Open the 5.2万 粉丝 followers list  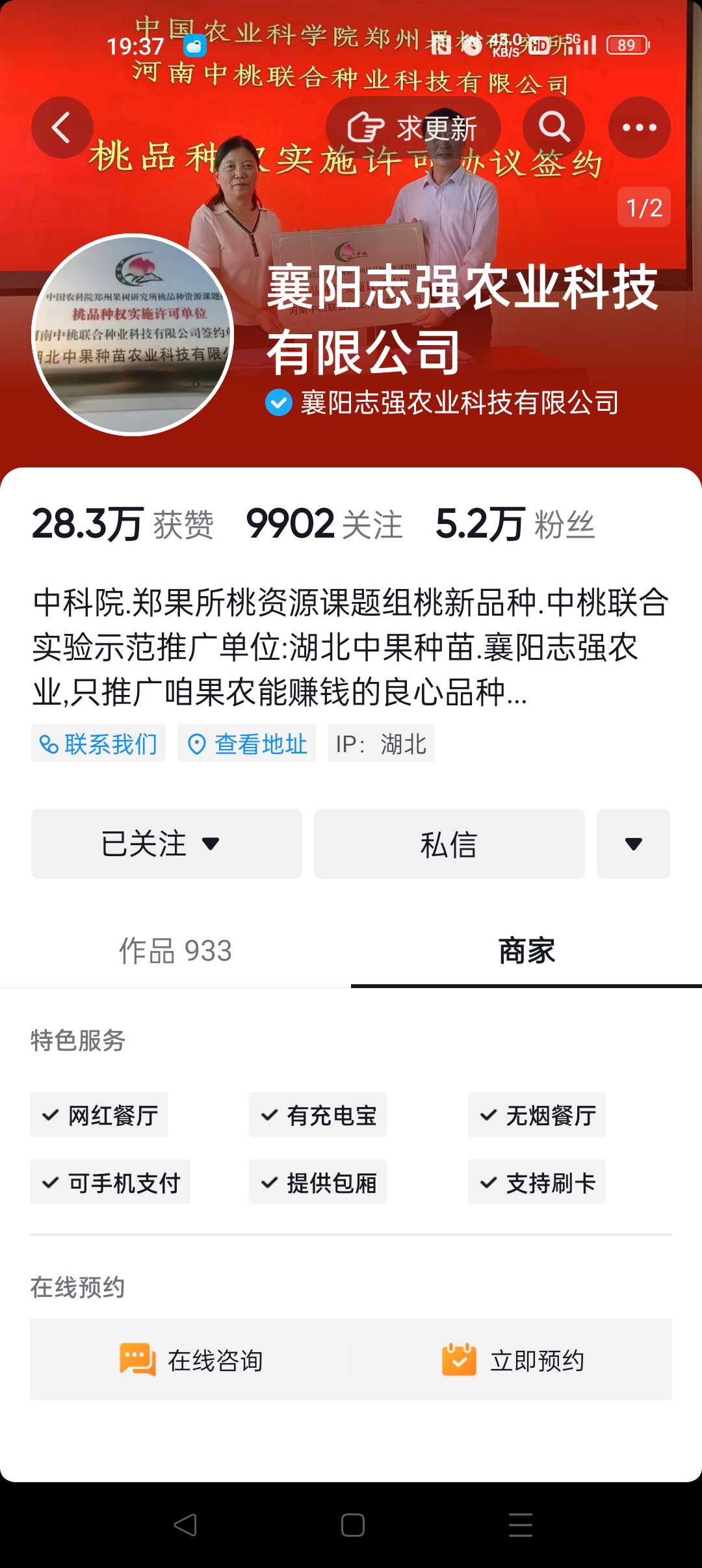tap(515, 524)
